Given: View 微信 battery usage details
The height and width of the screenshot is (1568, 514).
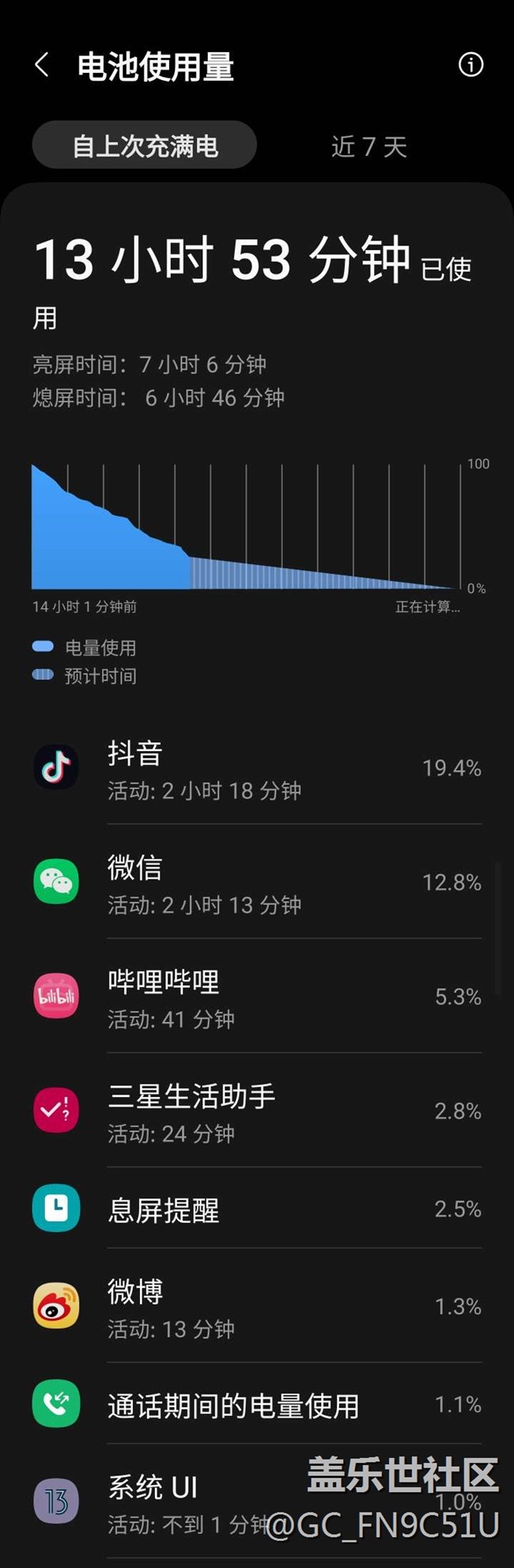Looking at the screenshot, I should coord(257,883).
